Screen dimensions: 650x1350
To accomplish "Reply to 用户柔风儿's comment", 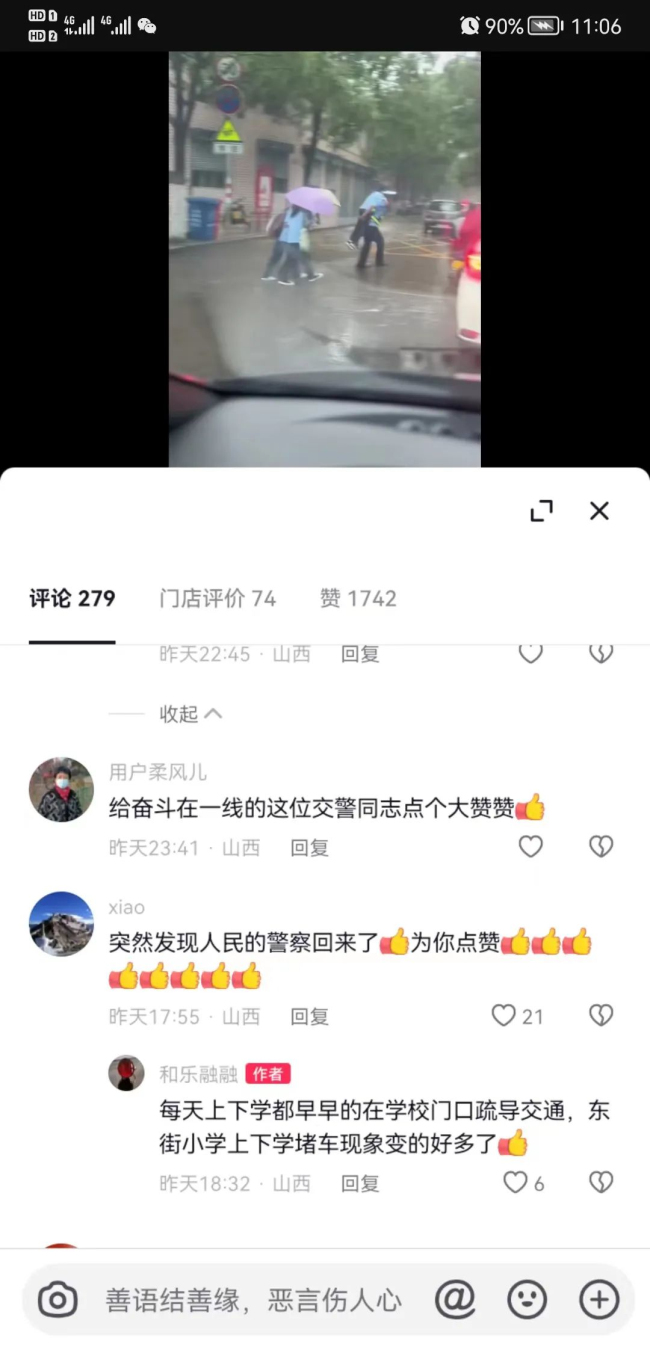I will (x=309, y=847).
